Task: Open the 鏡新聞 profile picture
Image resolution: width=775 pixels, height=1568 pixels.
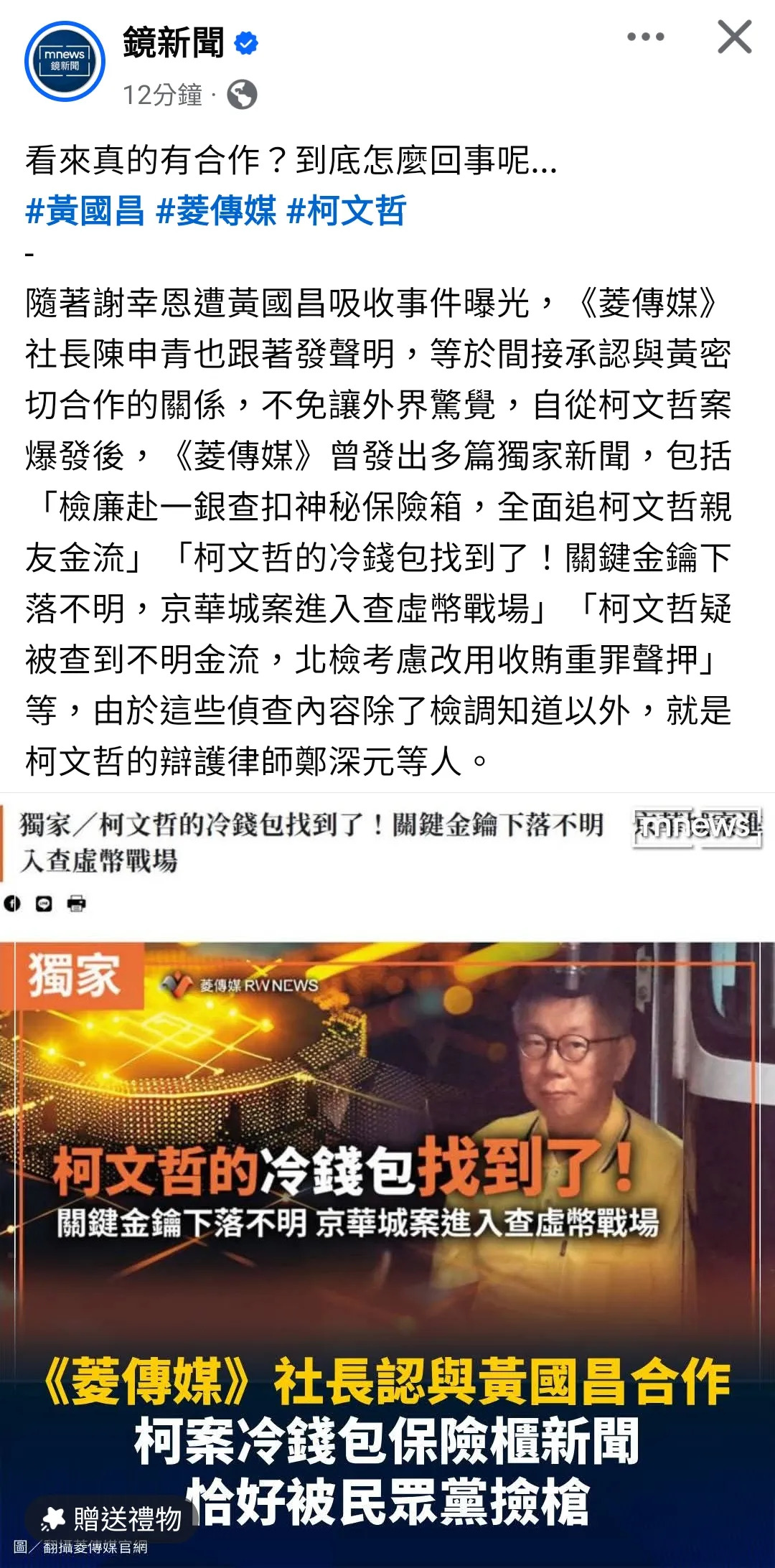Action: click(65, 62)
